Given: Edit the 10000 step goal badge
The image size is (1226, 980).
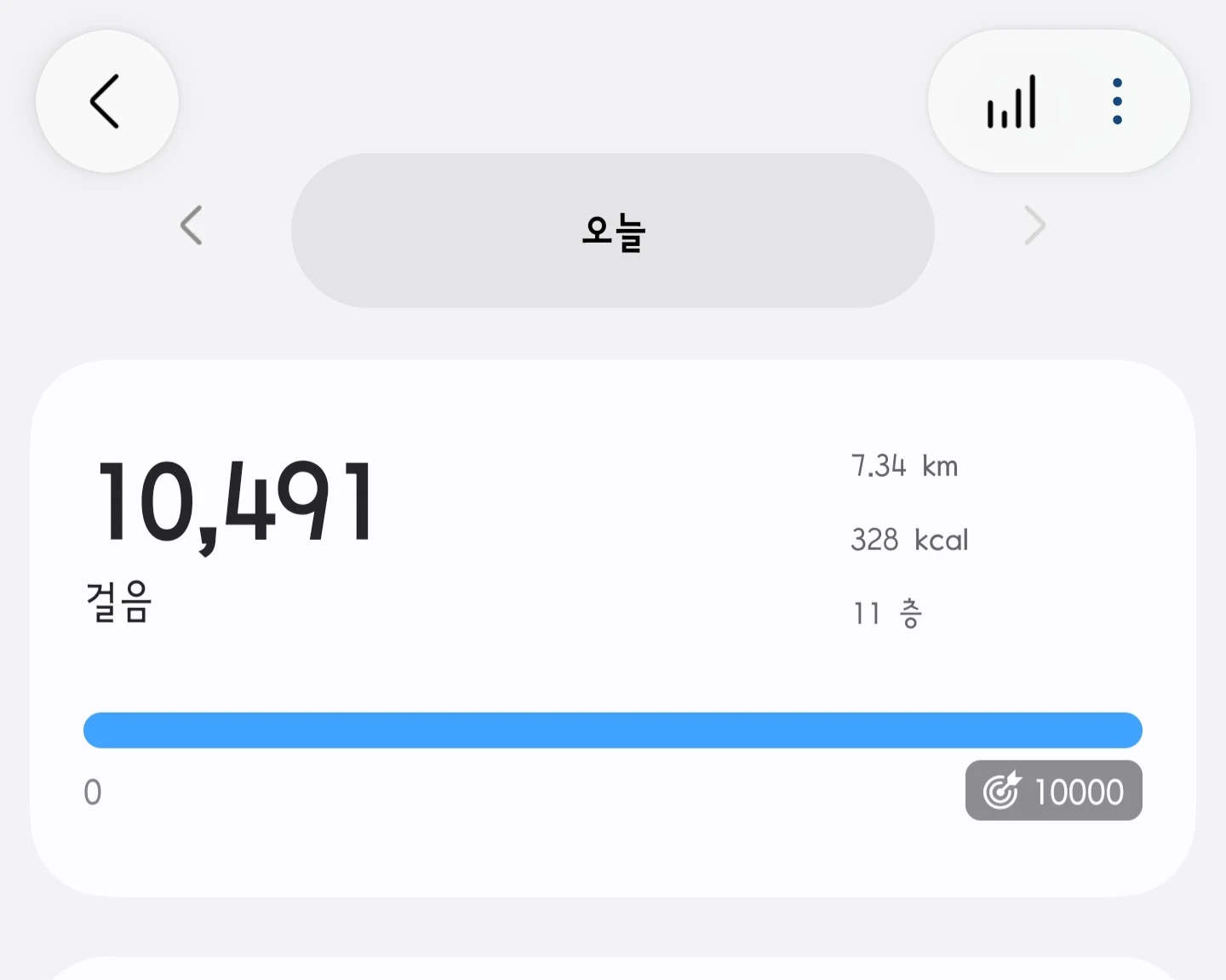Looking at the screenshot, I should [1054, 791].
